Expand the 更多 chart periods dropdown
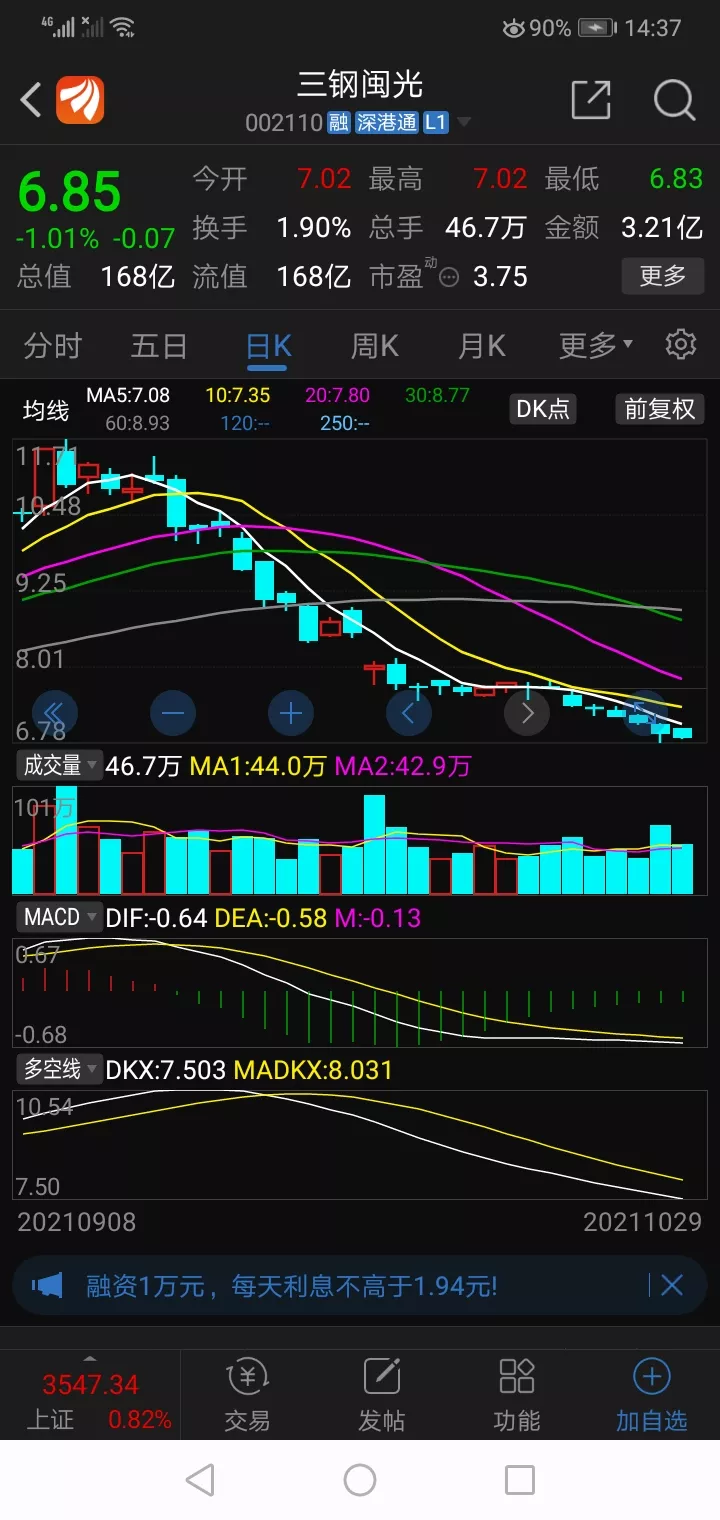720x1520 pixels. pos(595,347)
